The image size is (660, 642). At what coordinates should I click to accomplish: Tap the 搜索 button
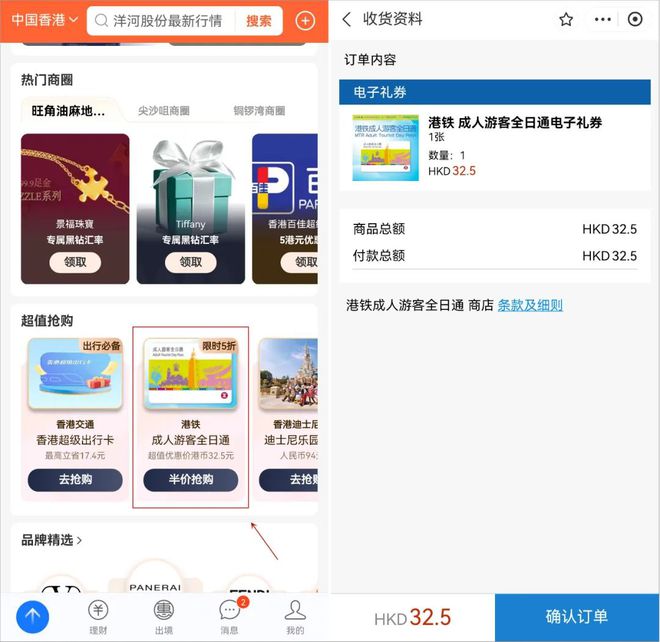tap(259, 21)
